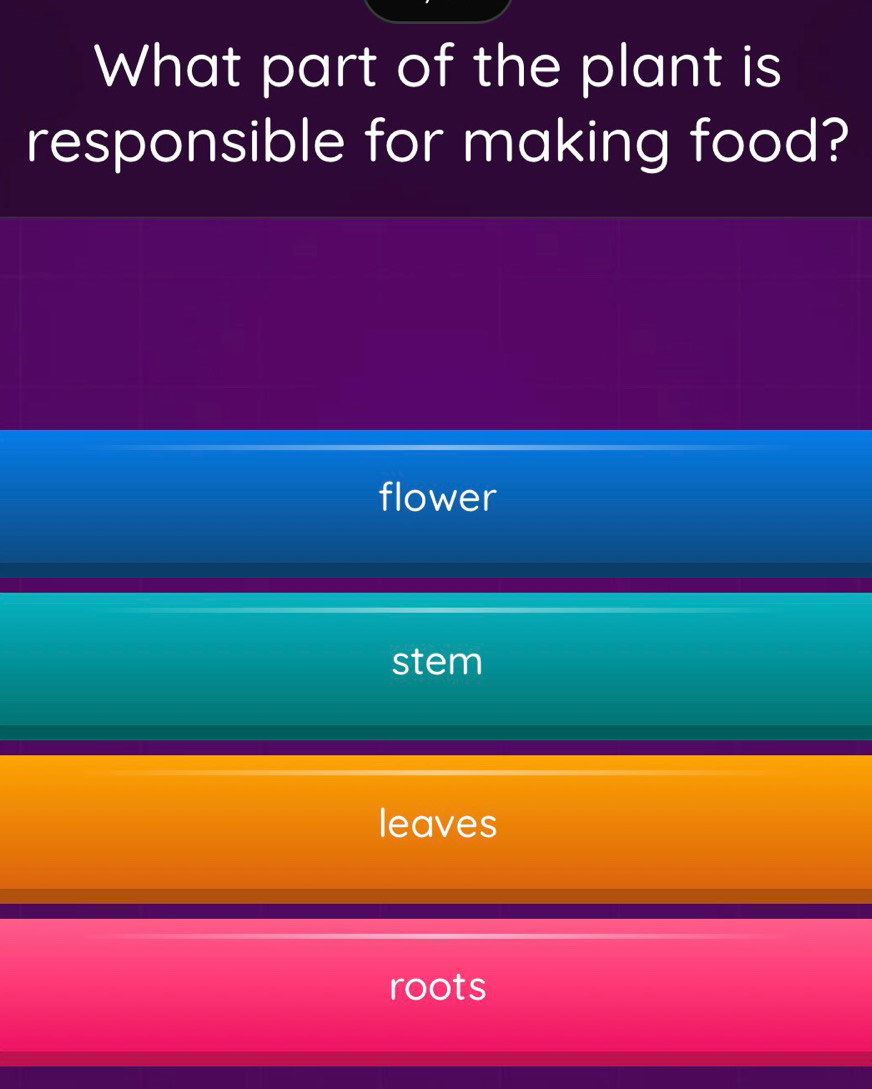
Task: Tap the answer mentioning photosynthesis organ "leaves"
Action: [x=436, y=824]
